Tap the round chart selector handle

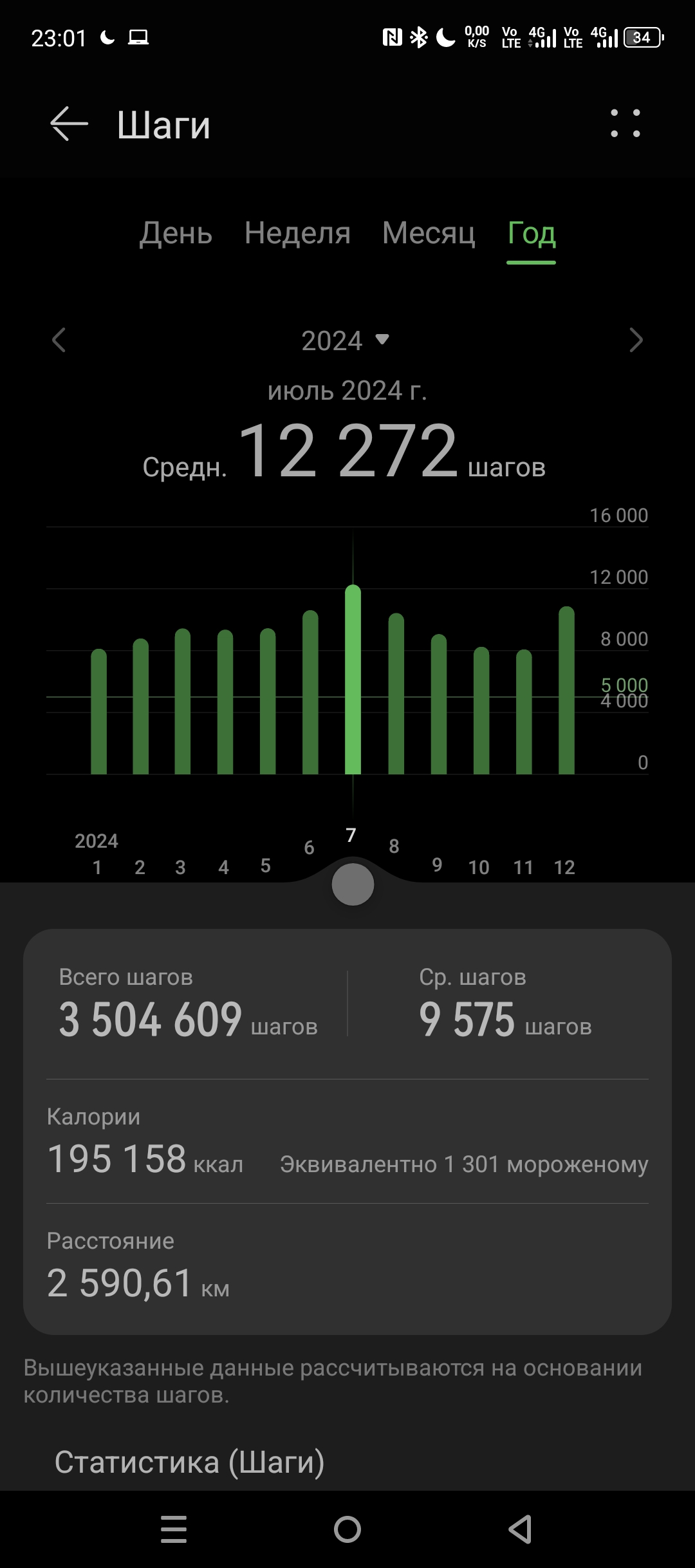pyautogui.click(x=353, y=884)
